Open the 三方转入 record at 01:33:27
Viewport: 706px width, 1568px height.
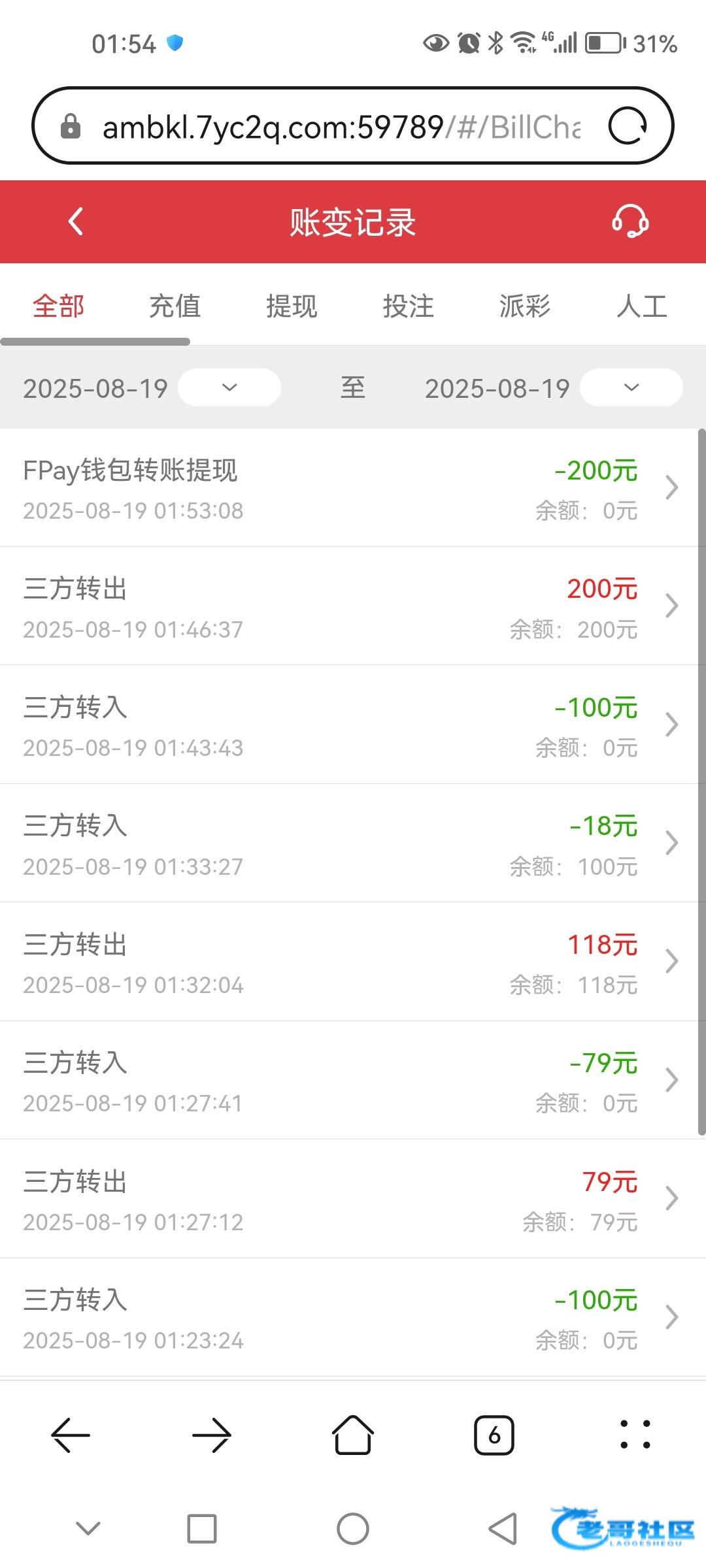[x=346, y=843]
